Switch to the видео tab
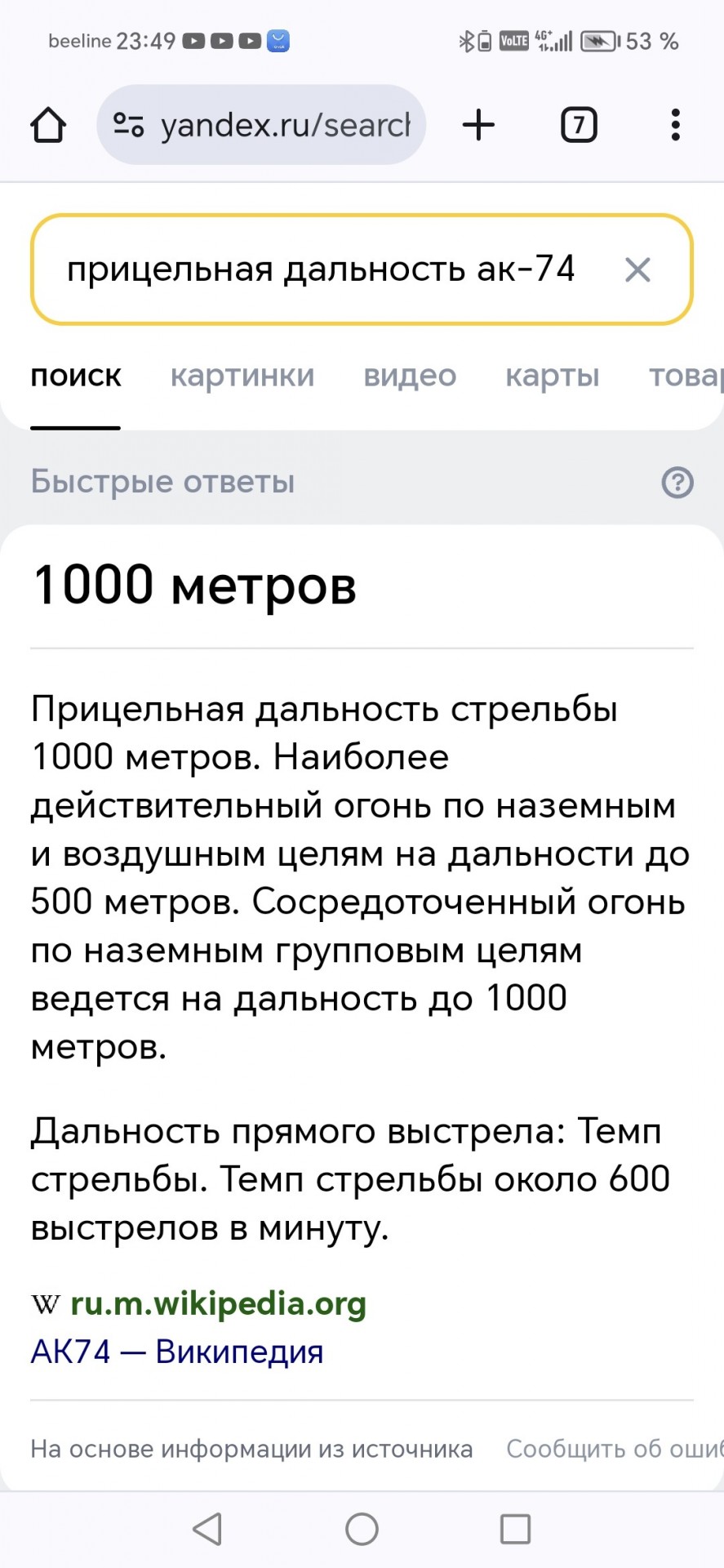Image resolution: width=724 pixels, height=1568 pixels. 410,376
